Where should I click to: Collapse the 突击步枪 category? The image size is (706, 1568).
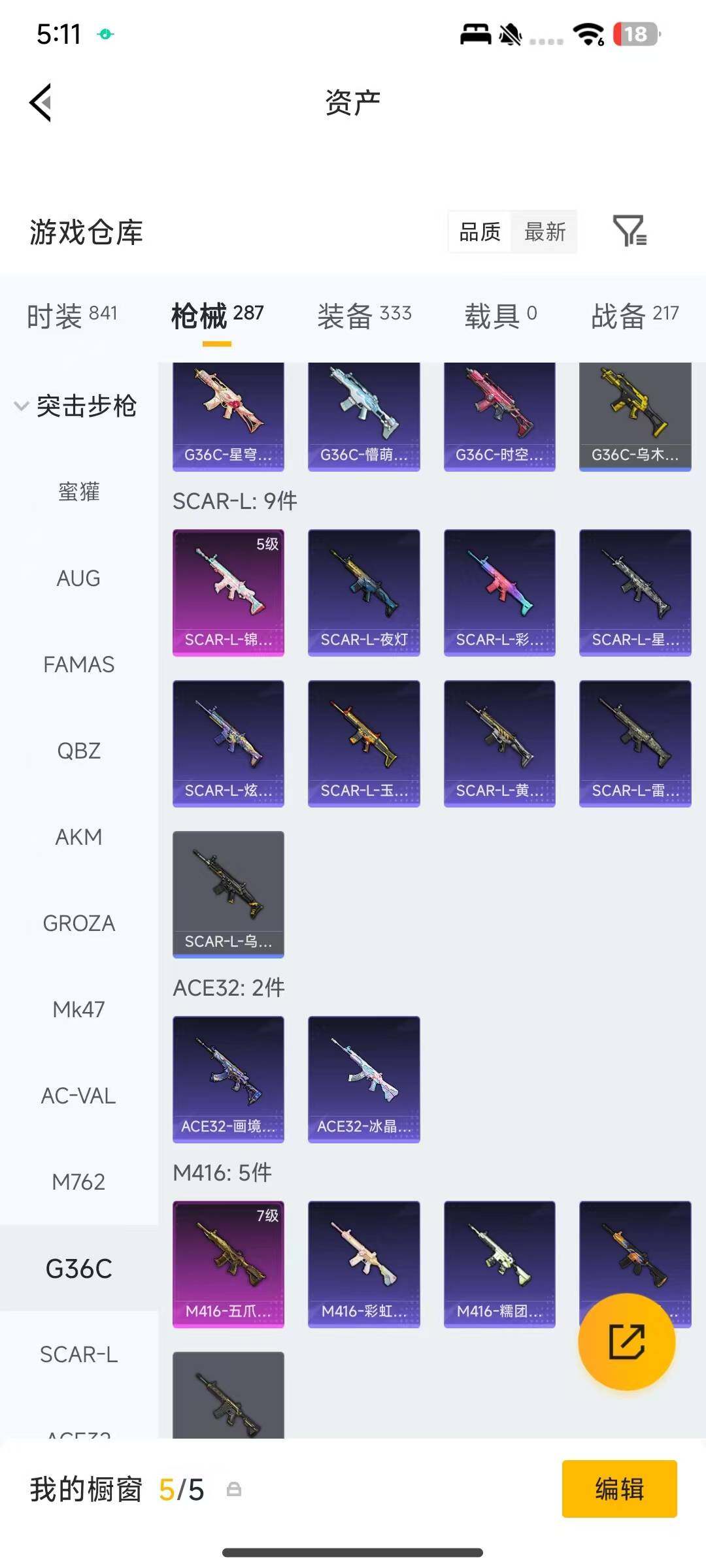[x=75, y=406]
